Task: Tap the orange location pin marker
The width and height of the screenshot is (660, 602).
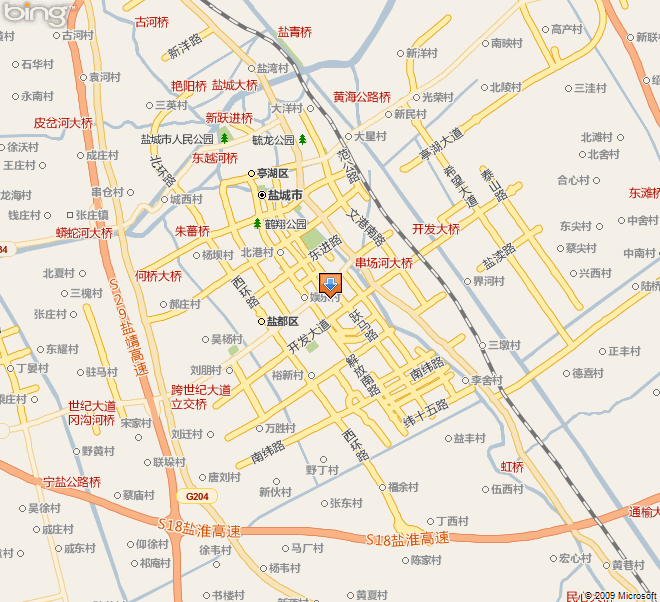Action: coord(330,284)
